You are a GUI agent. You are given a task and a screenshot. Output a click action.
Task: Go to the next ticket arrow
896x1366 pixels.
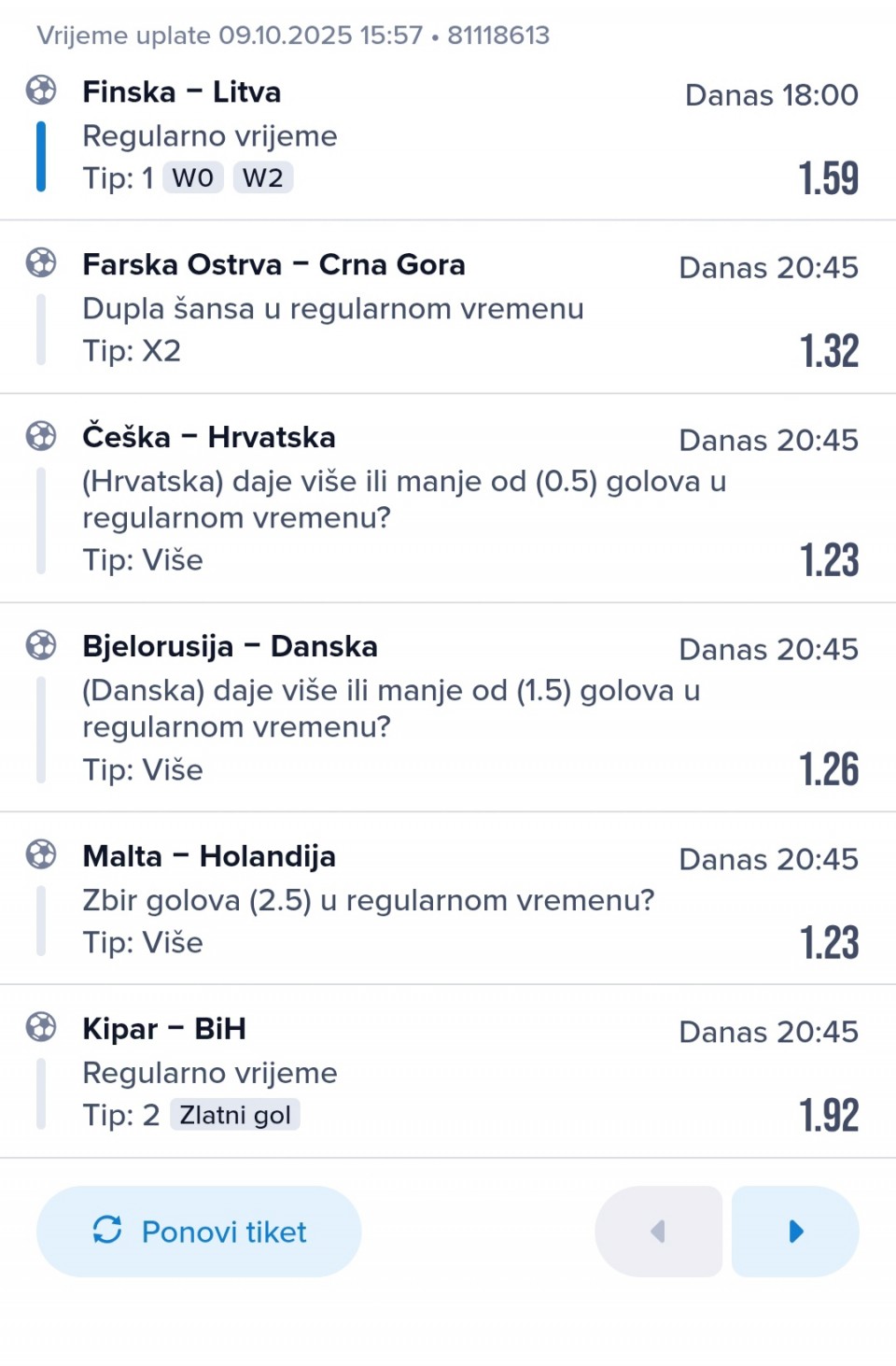click(x=795, y=1232)
